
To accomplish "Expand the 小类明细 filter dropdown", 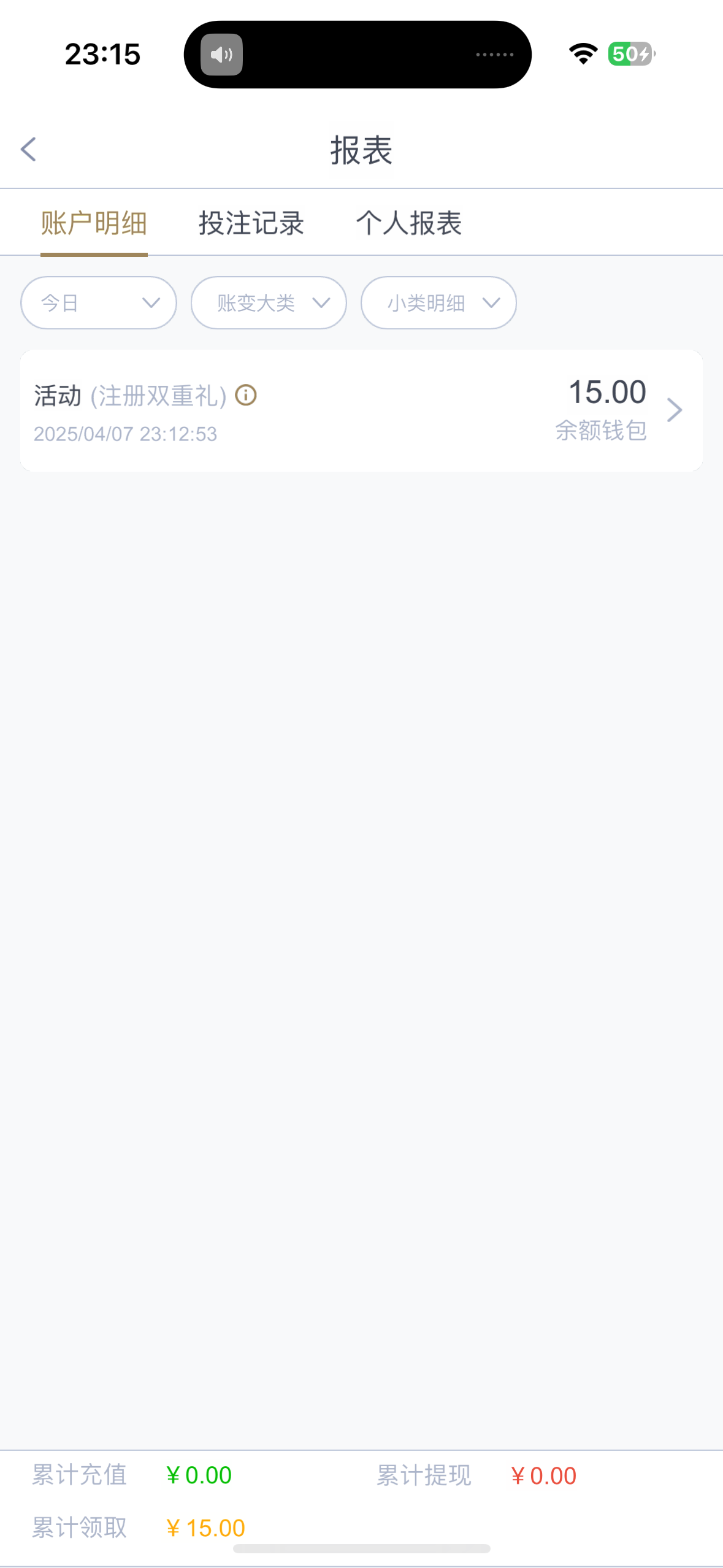I will pyautogui.click(x=438, y=302).
